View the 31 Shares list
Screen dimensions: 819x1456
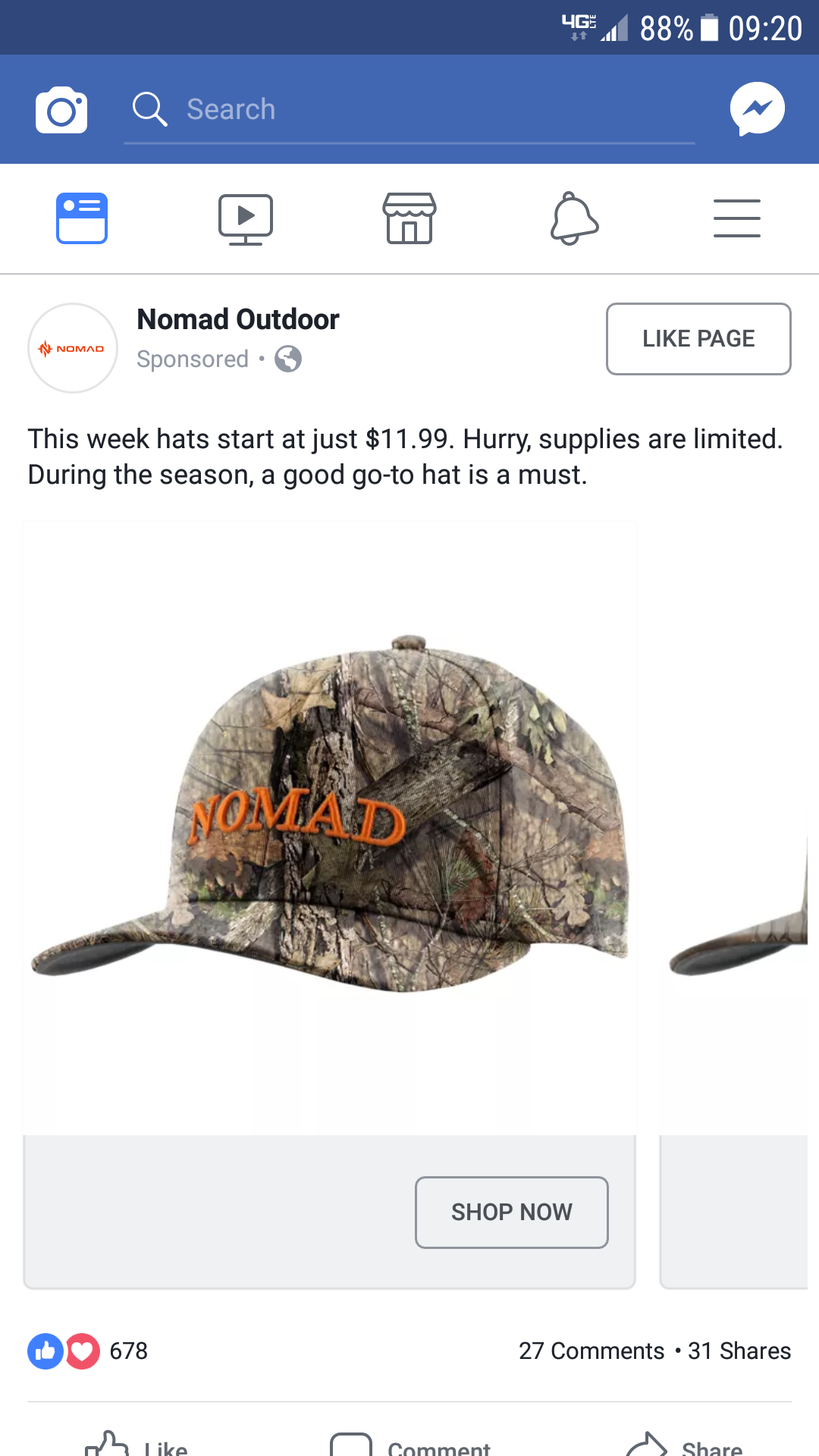739,1351
